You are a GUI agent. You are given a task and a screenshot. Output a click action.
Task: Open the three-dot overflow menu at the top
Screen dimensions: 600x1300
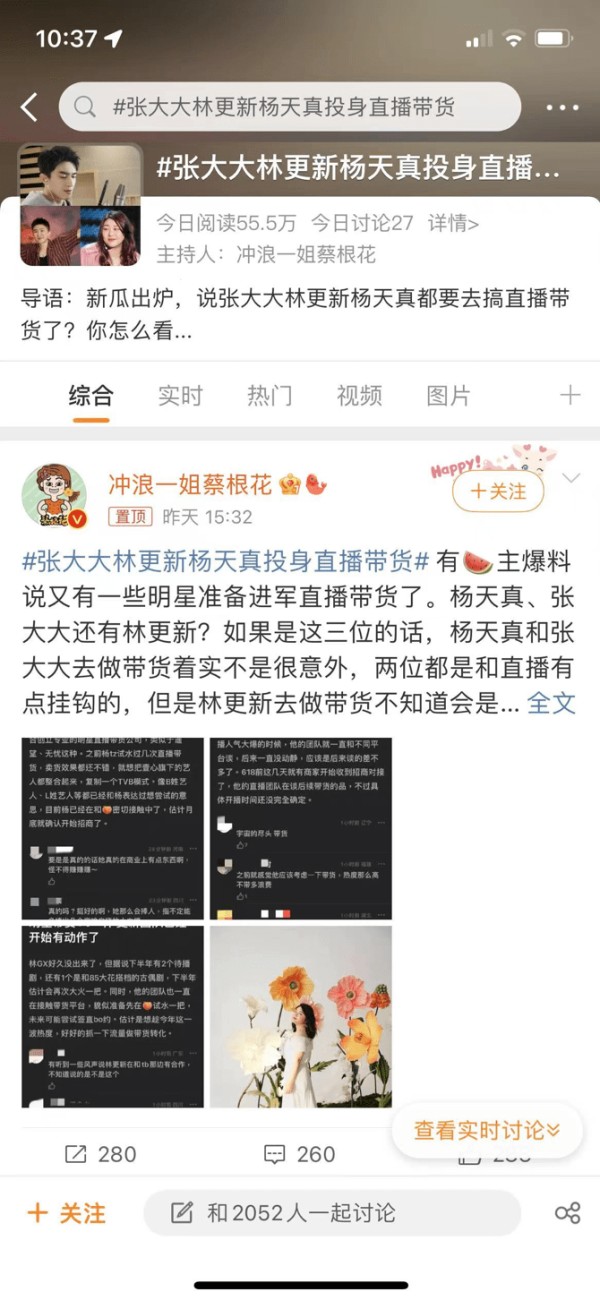coord(563,107)
